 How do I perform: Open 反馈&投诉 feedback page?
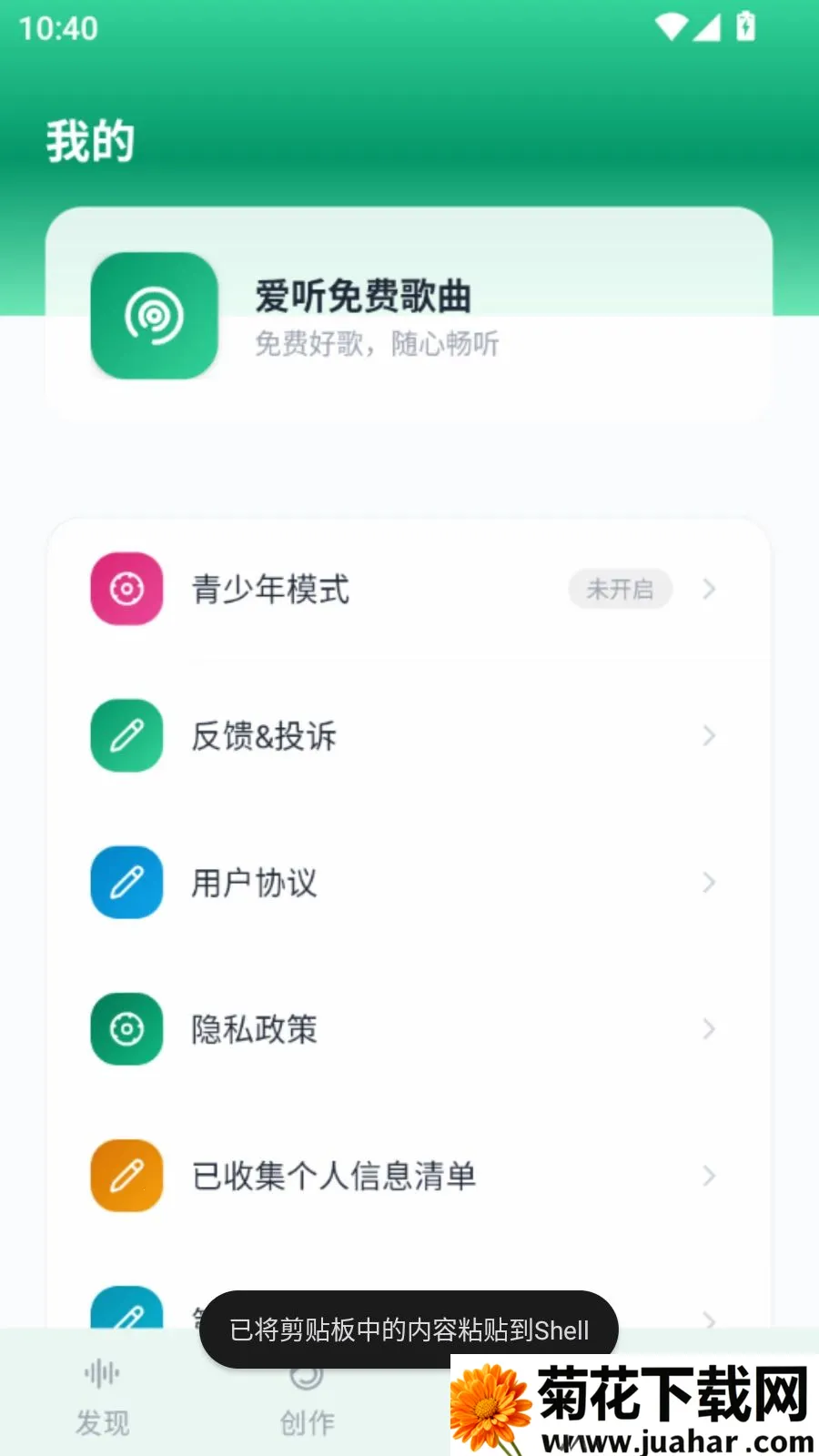409,735
